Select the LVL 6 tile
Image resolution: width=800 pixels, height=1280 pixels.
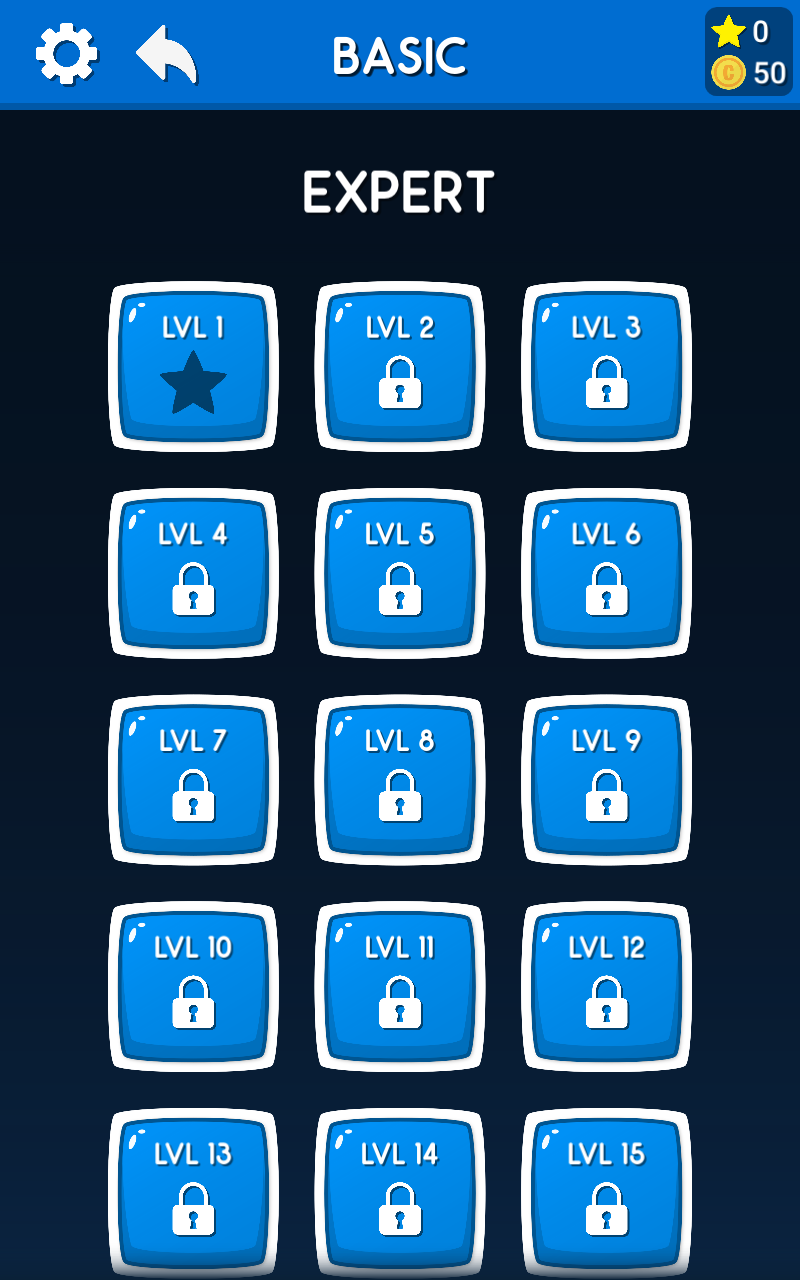pos(606,573)
